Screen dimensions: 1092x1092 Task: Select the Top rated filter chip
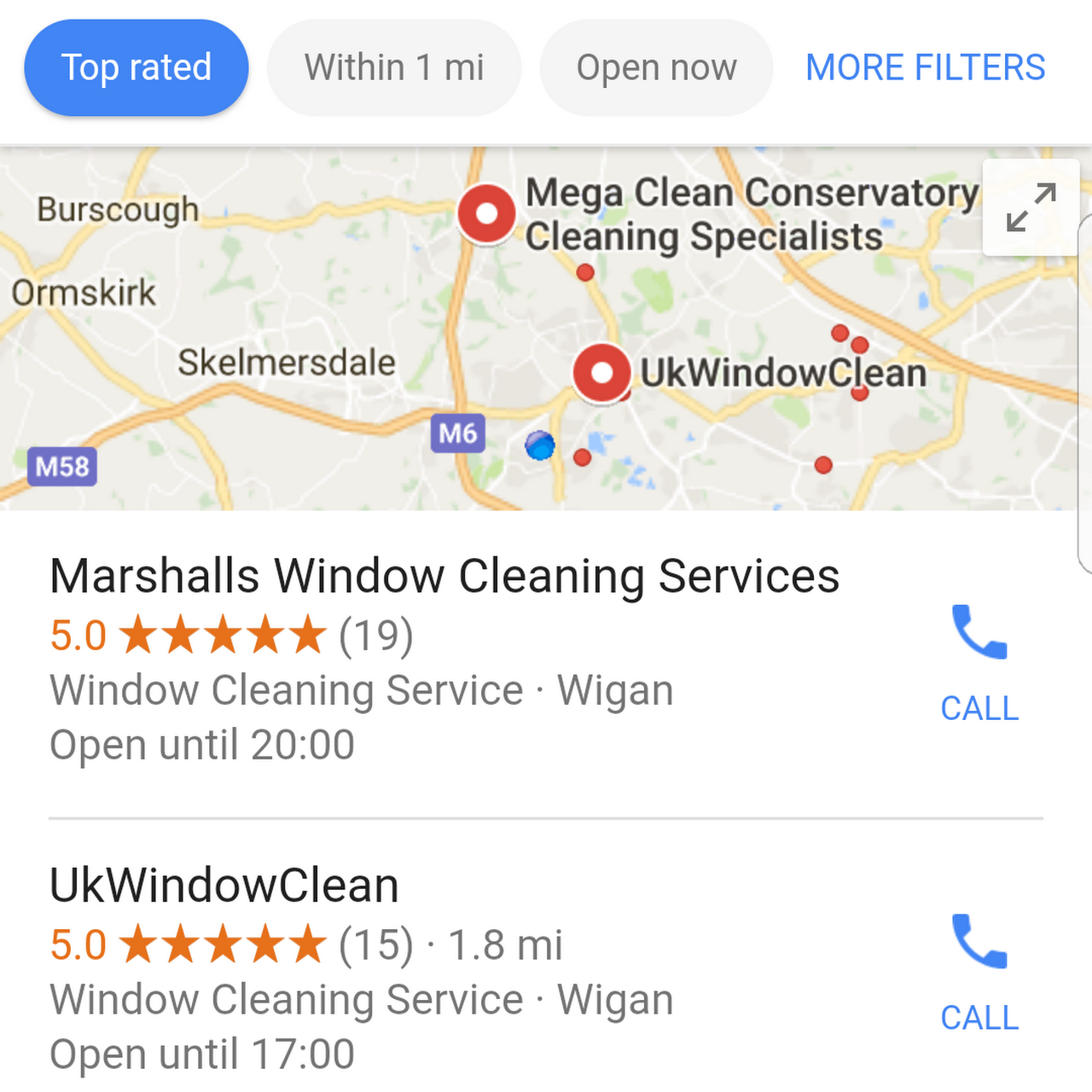click(x=136, y=67)
